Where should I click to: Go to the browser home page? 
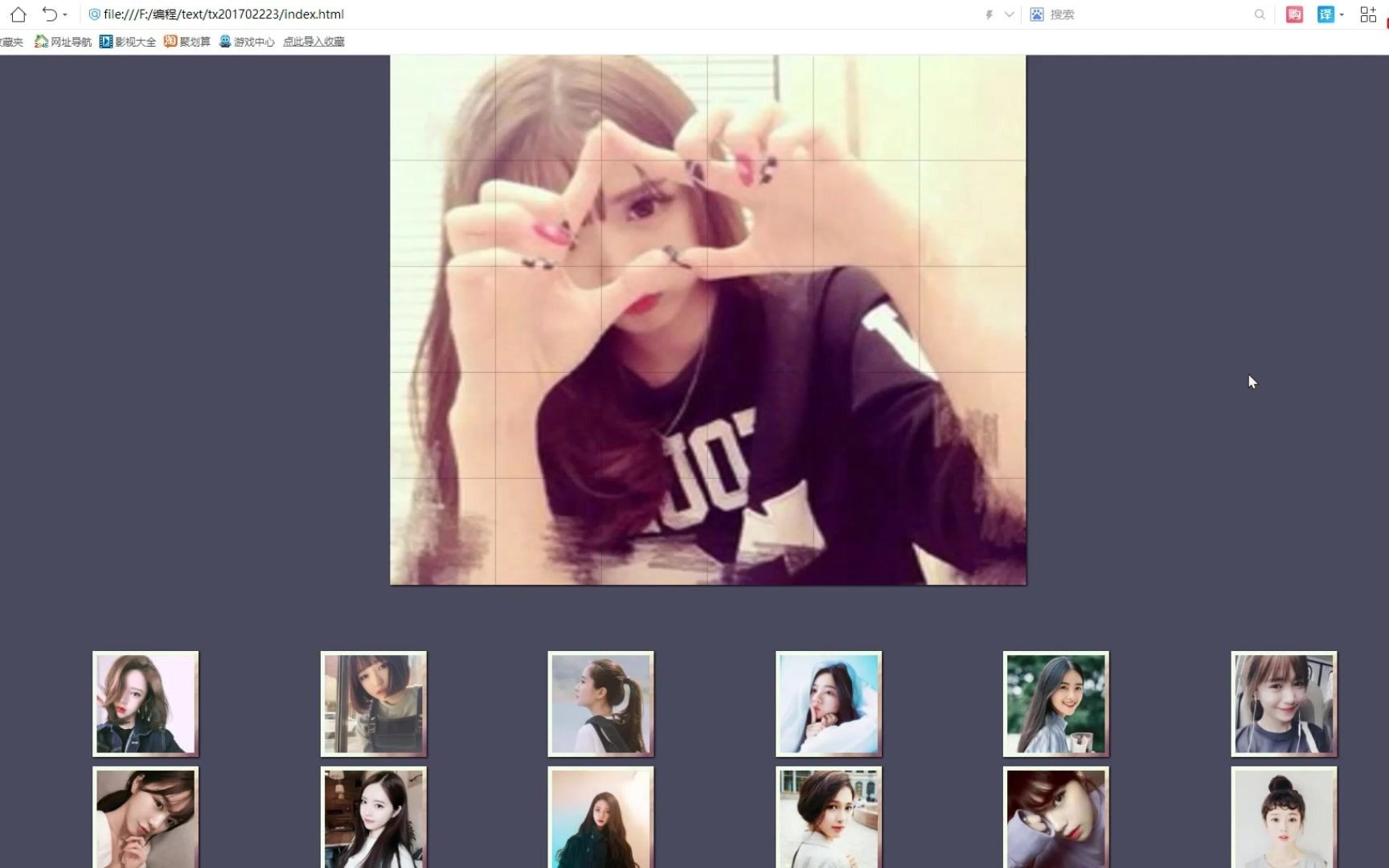[x=18, y=14]
